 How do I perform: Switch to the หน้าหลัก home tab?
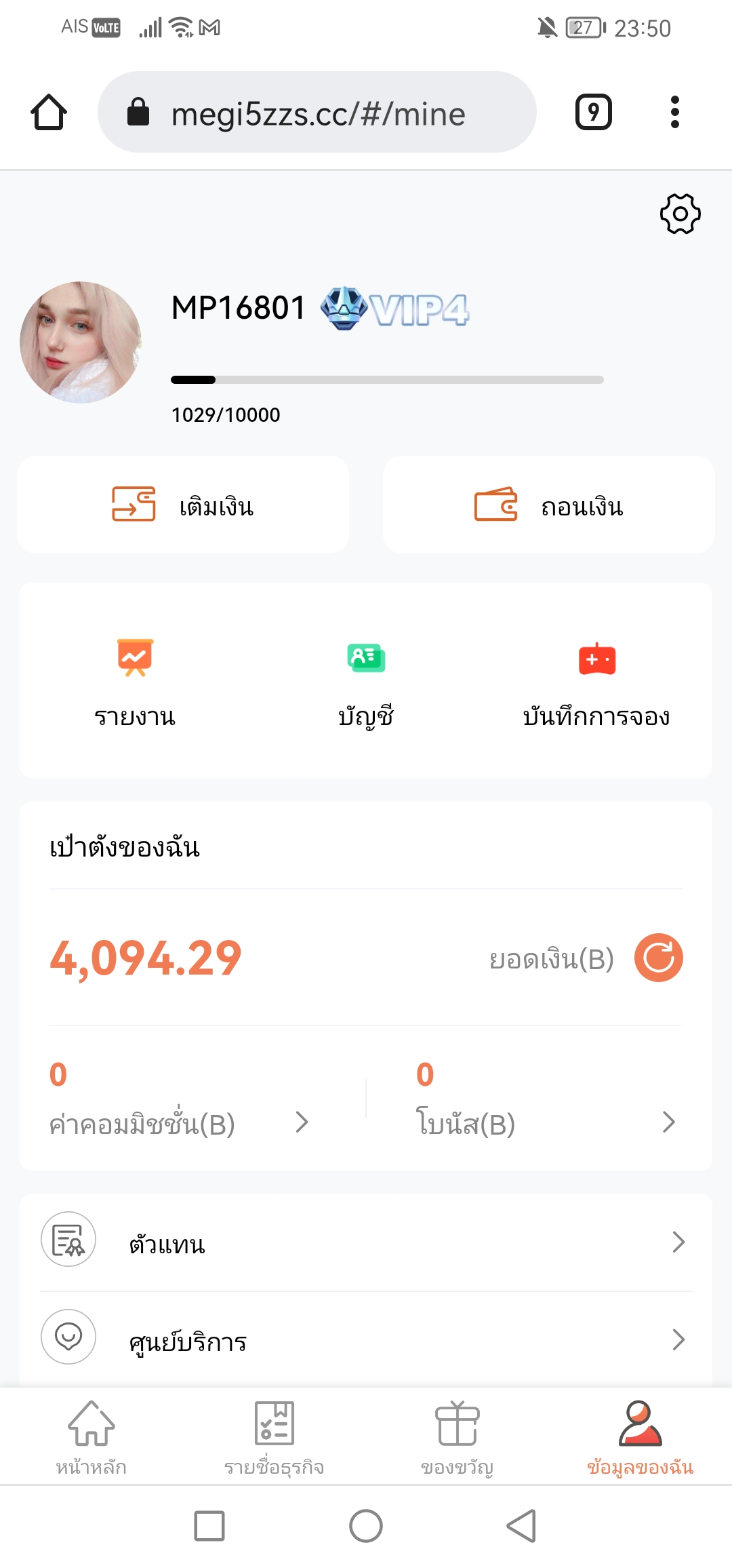pyautogui.click(x=91, y=1436)
